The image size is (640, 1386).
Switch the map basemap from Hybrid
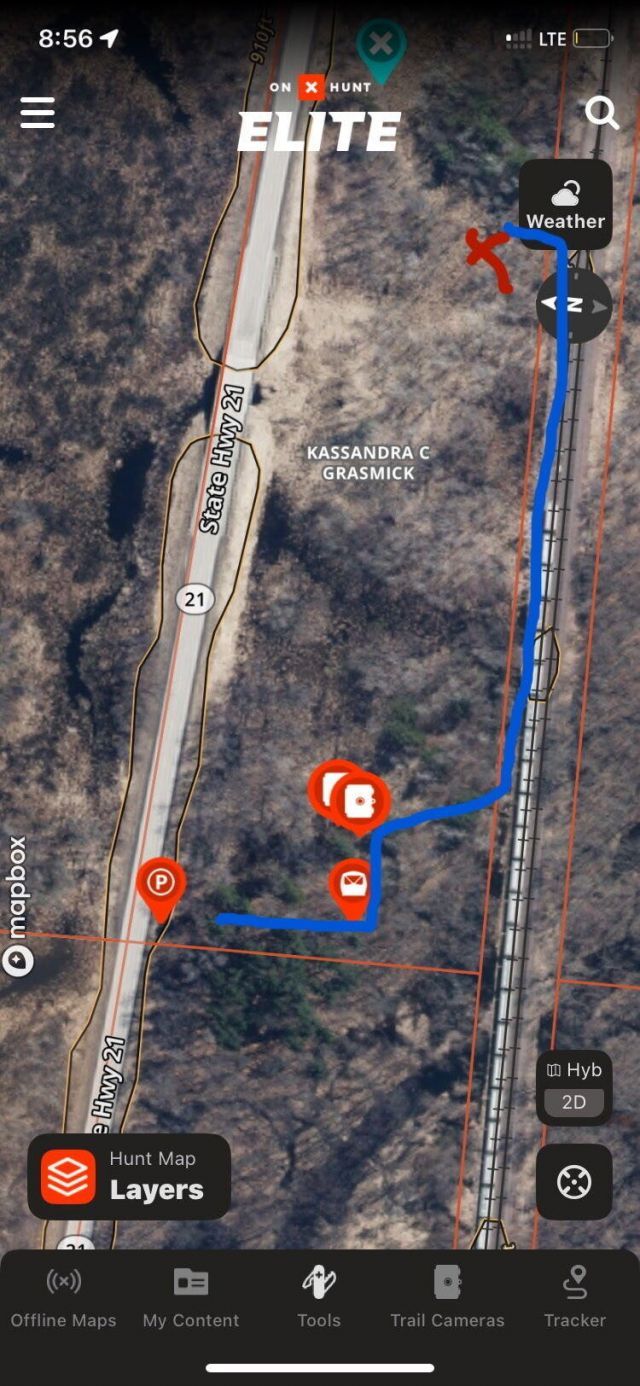coord(574,1070)
